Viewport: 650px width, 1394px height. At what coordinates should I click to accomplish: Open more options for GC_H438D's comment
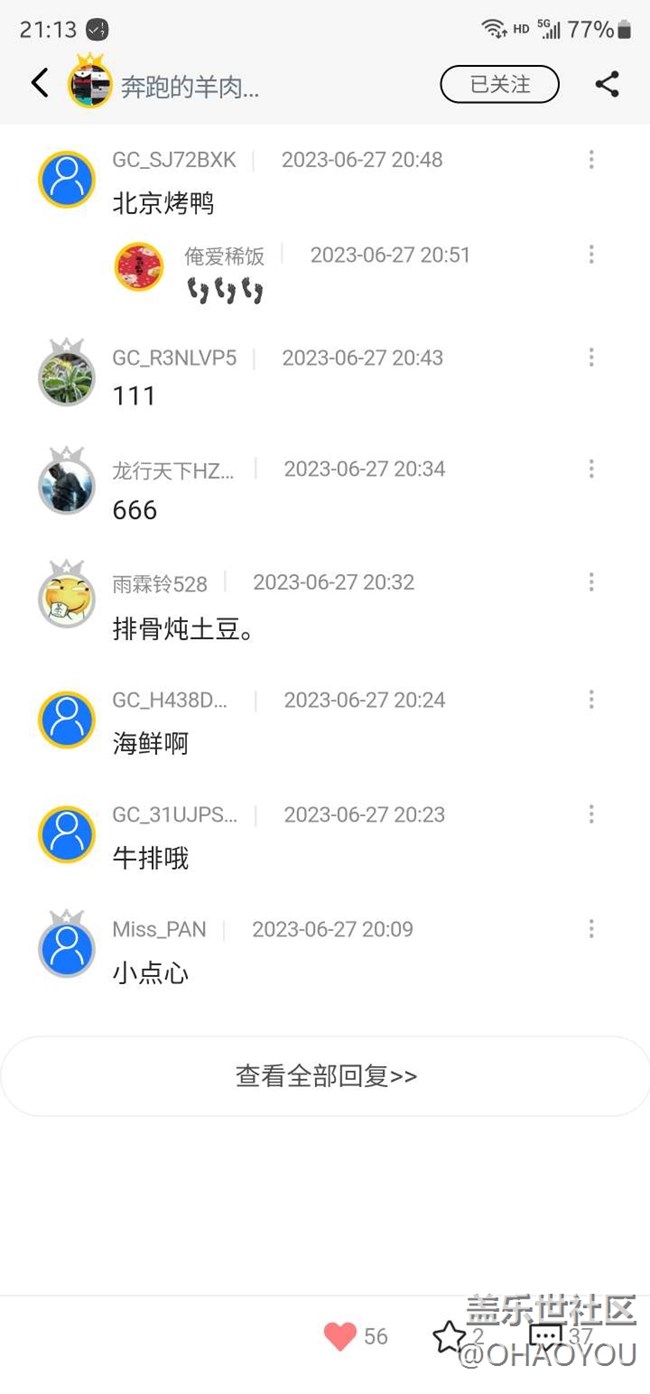tap(591, 700)
